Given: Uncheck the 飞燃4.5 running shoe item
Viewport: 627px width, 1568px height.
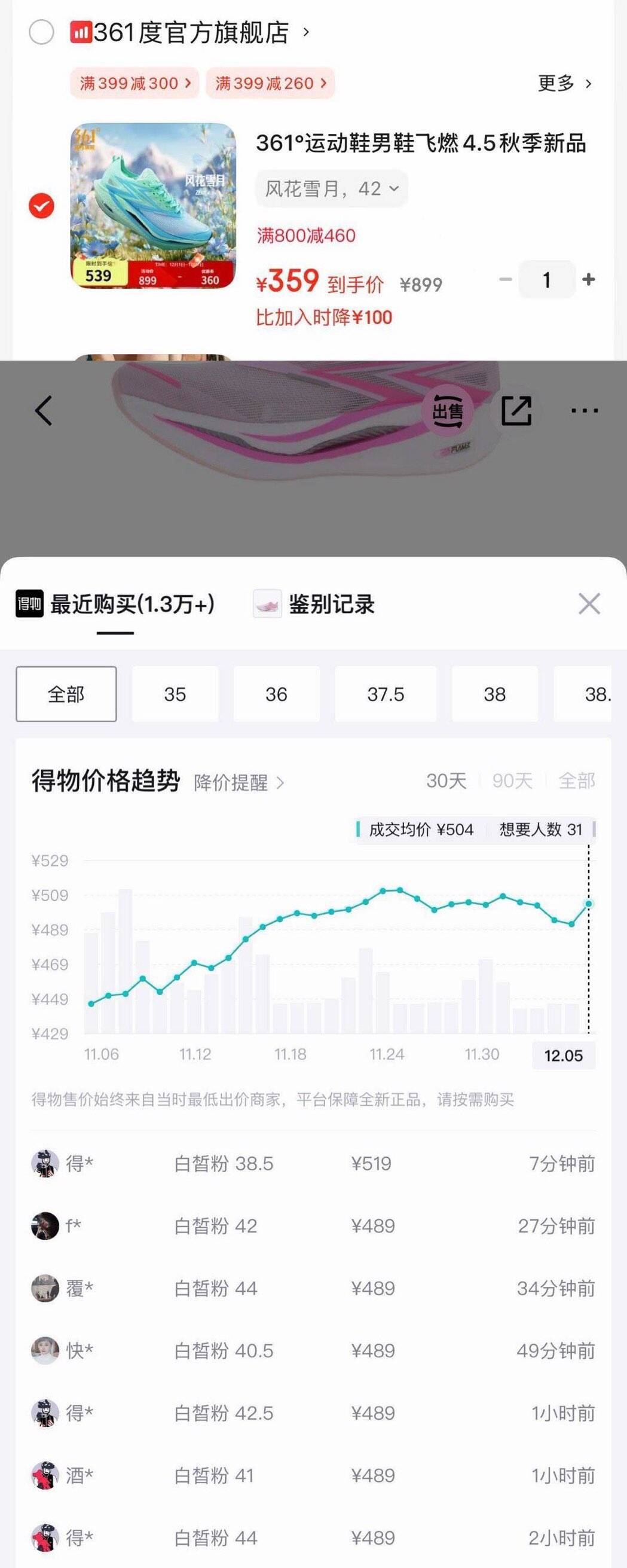Looking at the screenshot, I should coord(41,206).
